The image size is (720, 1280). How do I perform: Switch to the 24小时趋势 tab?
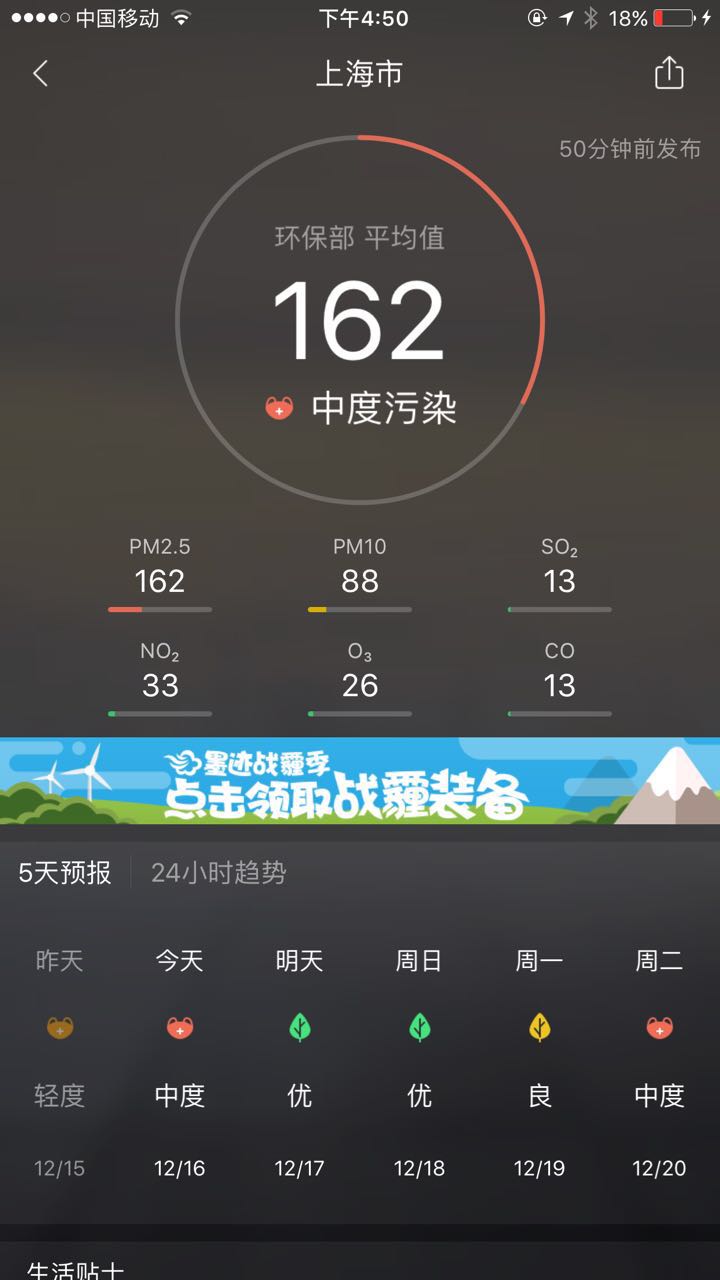click(219, 873)
